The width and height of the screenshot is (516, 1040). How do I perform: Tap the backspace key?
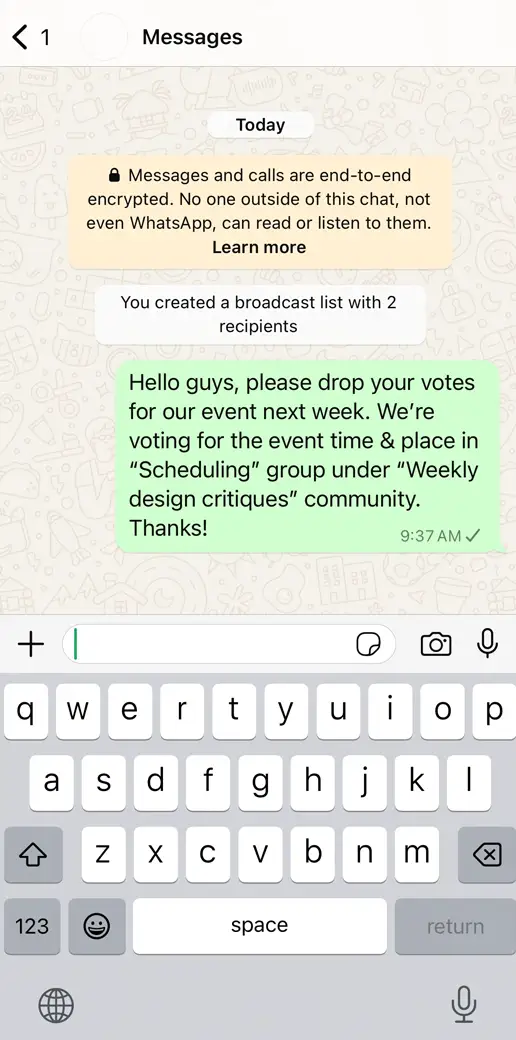(487, 855)
